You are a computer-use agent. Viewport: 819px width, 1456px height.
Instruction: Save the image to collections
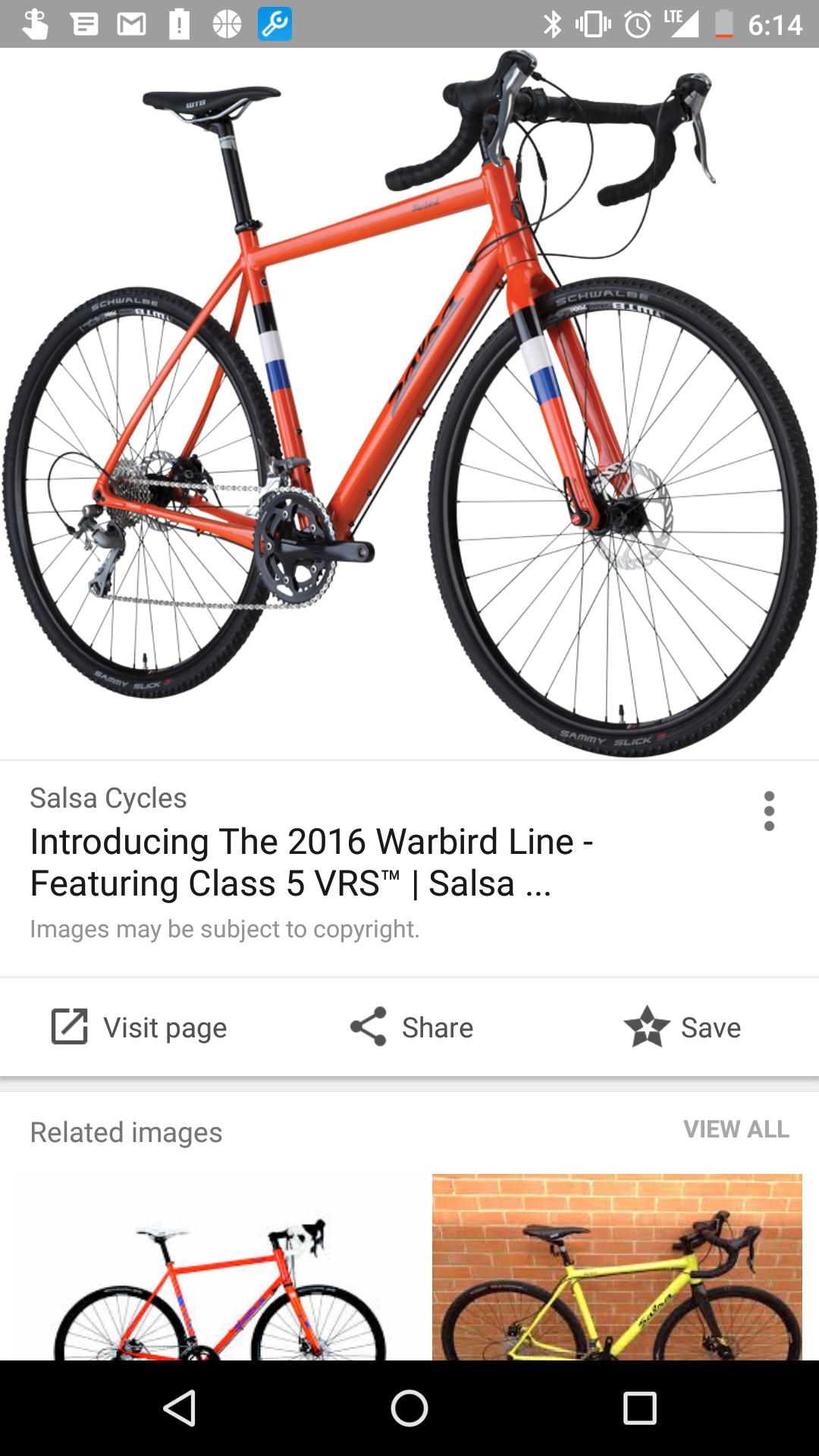[682, 1028]
